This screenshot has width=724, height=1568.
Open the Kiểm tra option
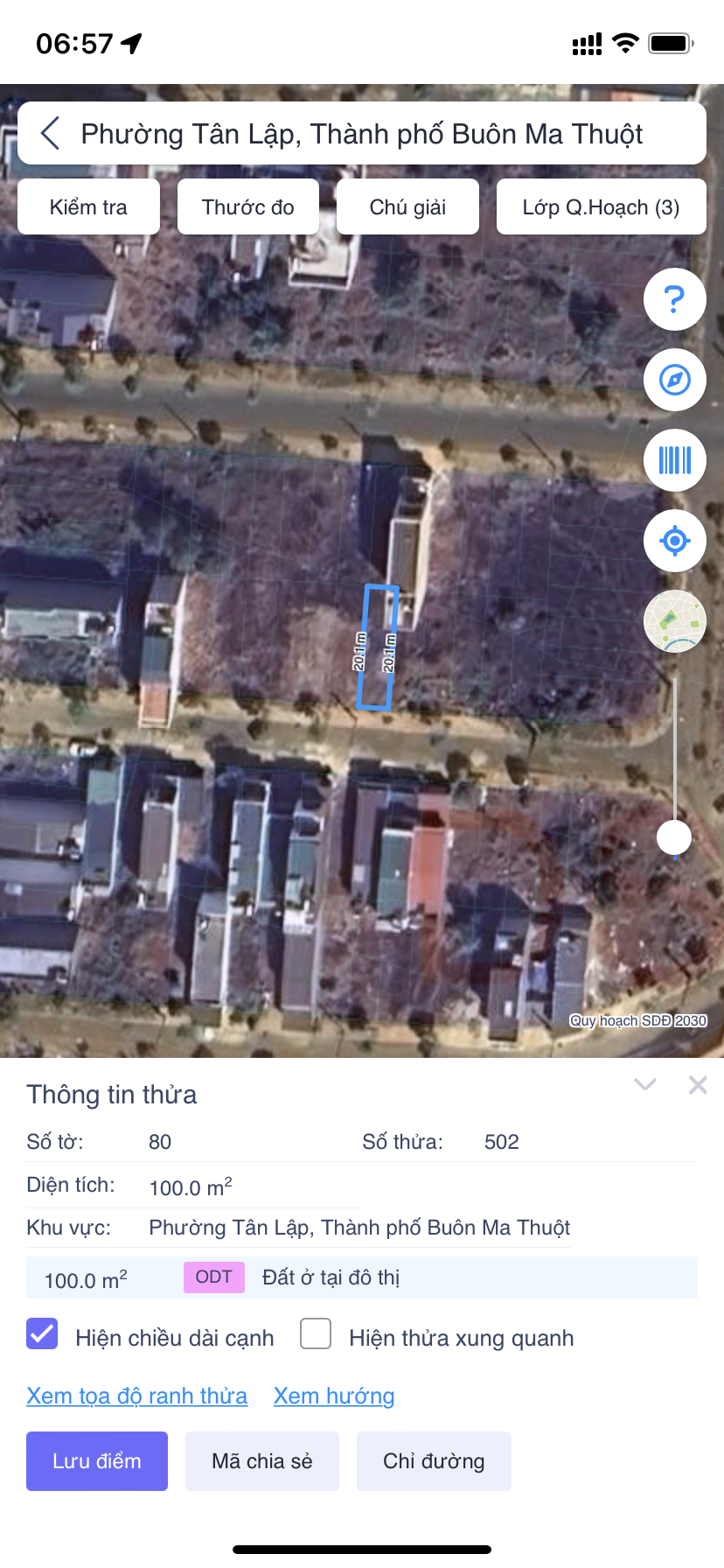88,207
